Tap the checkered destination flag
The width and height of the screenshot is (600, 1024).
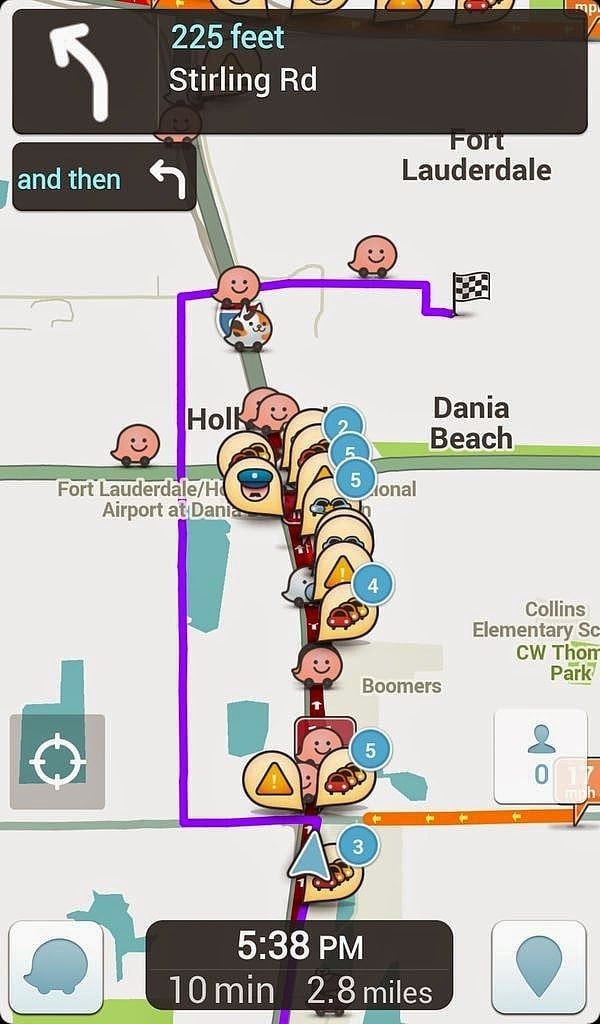[x=469, y=293]
